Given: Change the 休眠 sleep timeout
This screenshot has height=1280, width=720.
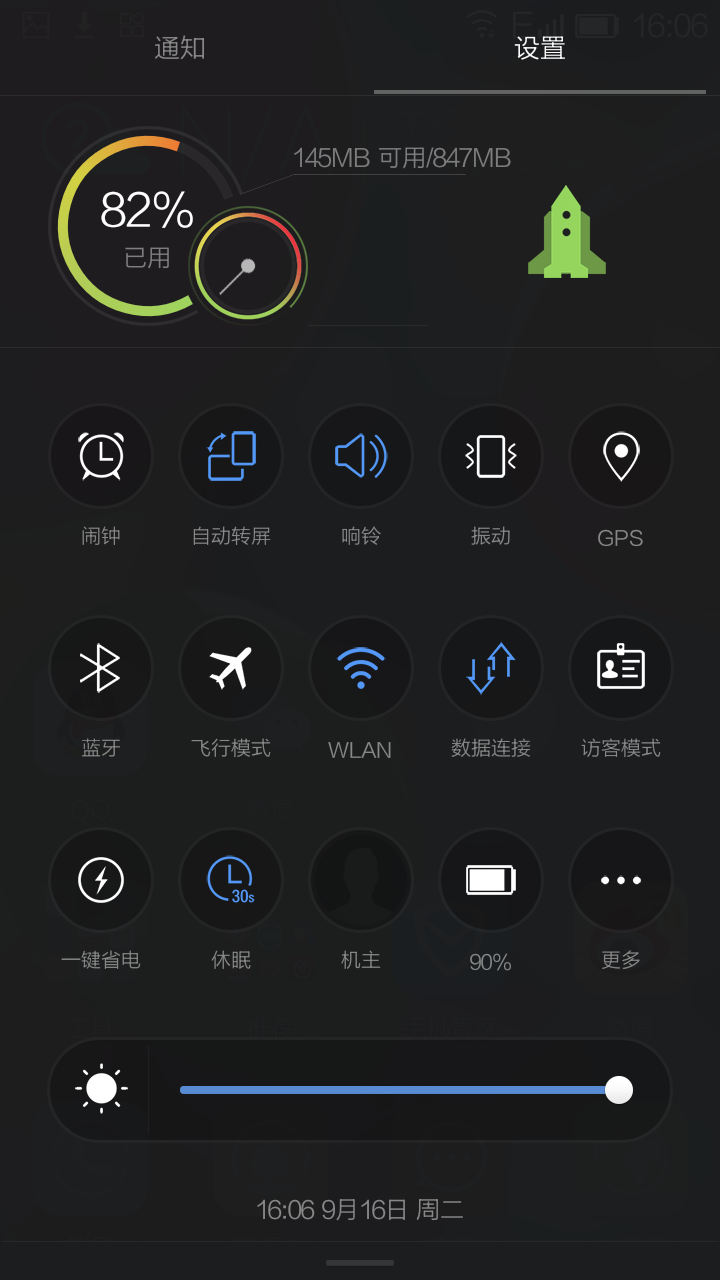Looking at the screenshot, I should tap(231, 880).
